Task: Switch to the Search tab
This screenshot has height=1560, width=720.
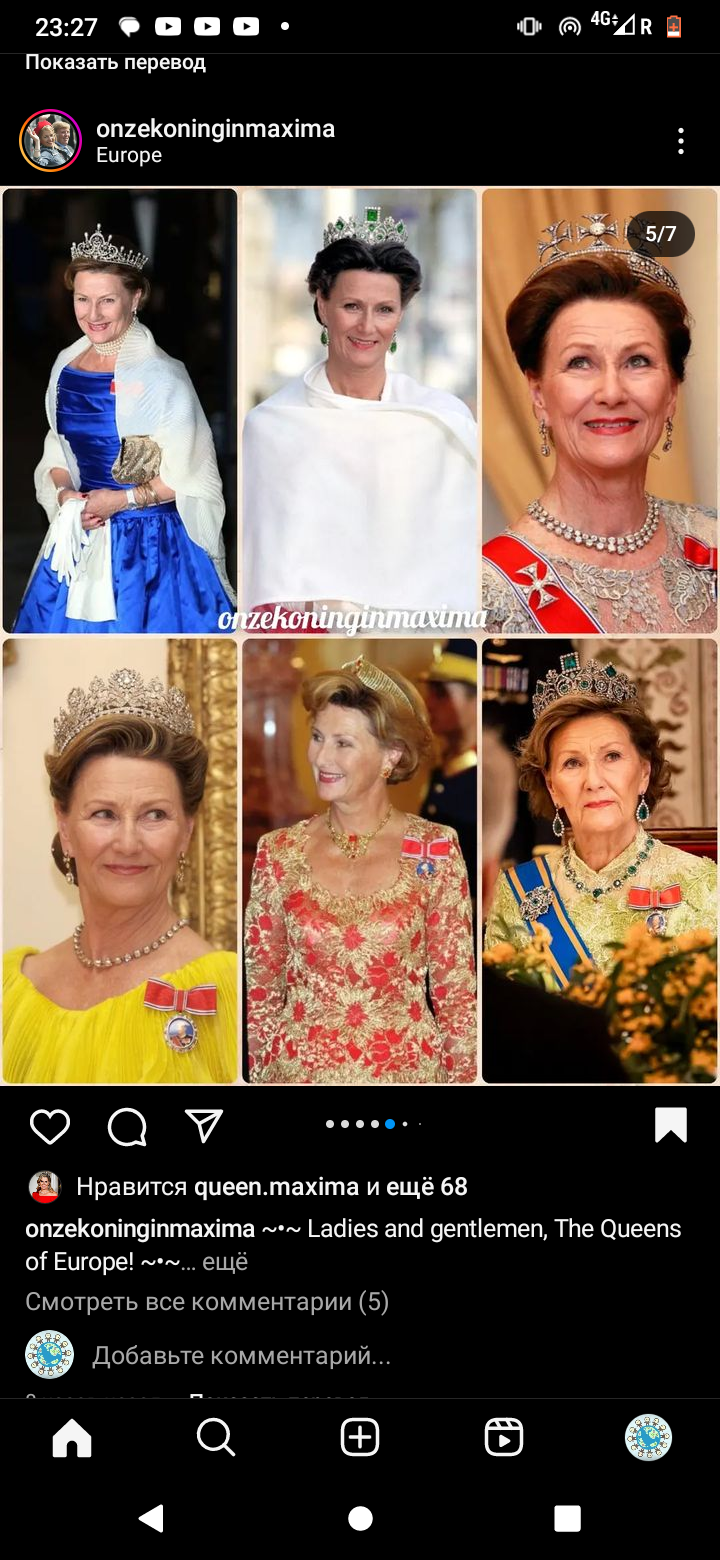Action: pyautogui.click(x=216, y=1438)
